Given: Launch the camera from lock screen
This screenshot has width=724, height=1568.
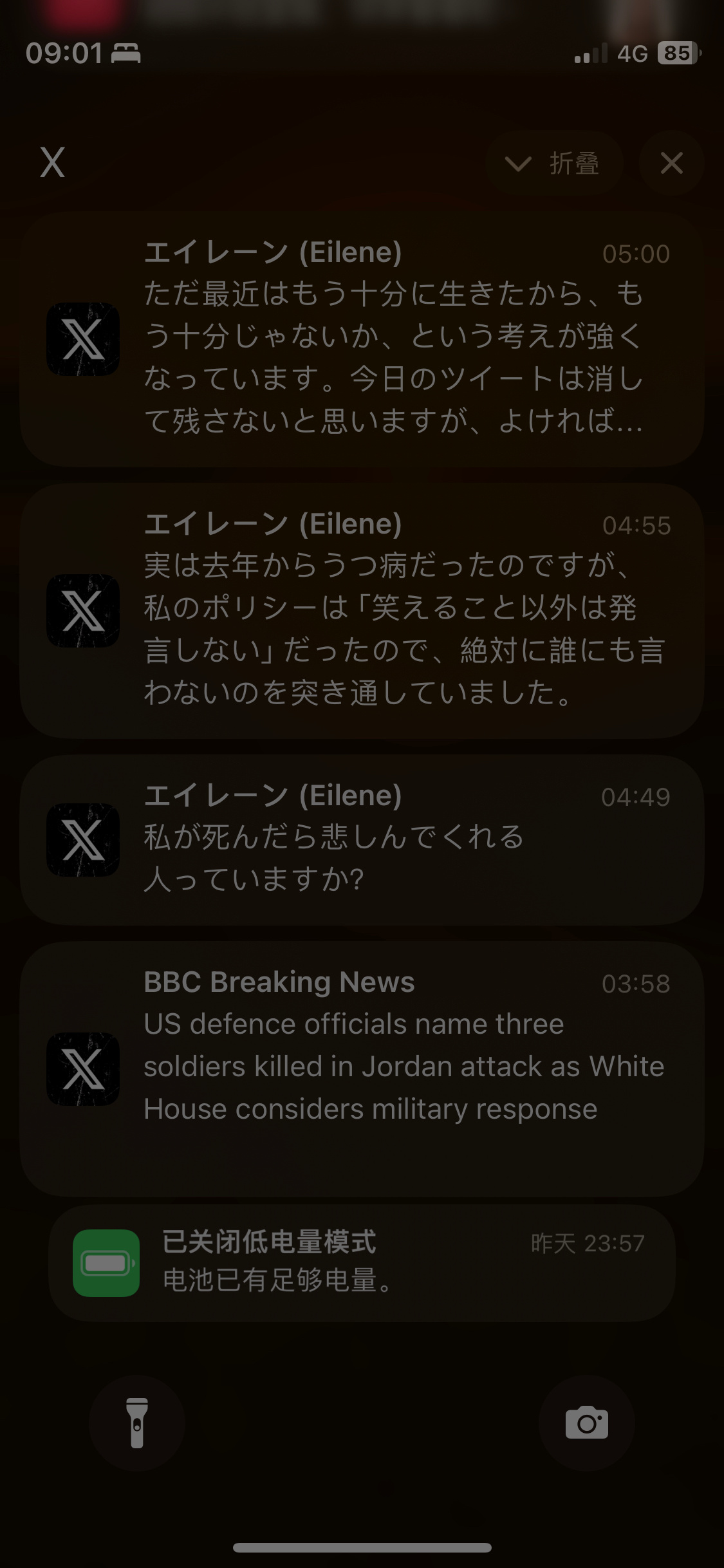Looking at the screenshot, I should click(587, 1423).
